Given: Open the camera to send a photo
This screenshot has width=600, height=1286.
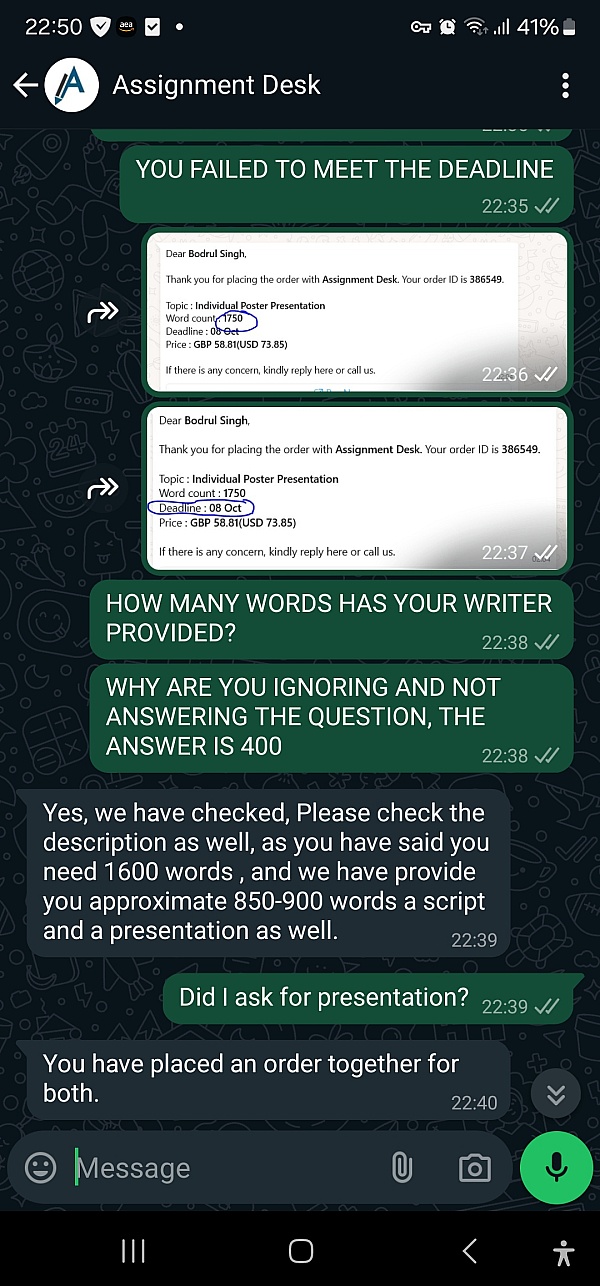Looking at the screenshot, I should (x=474, y=1168).
